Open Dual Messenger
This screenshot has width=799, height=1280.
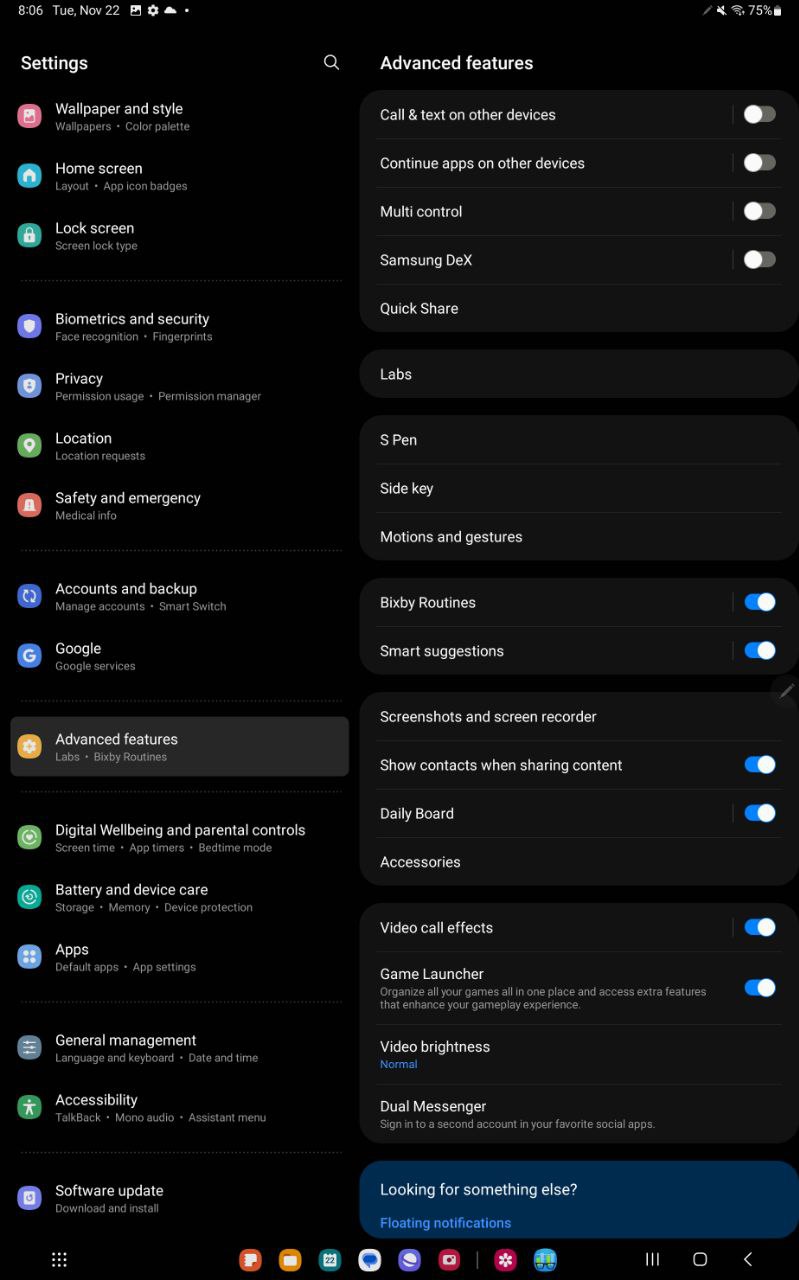coord(579,1115)
